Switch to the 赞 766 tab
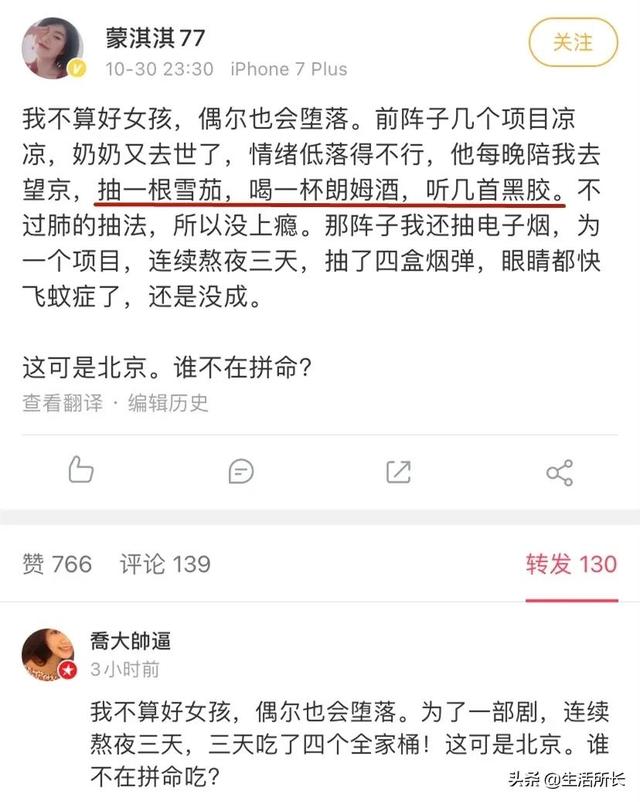Image resolution: width=640 pixels, height=802 pixels. (57, 564)
